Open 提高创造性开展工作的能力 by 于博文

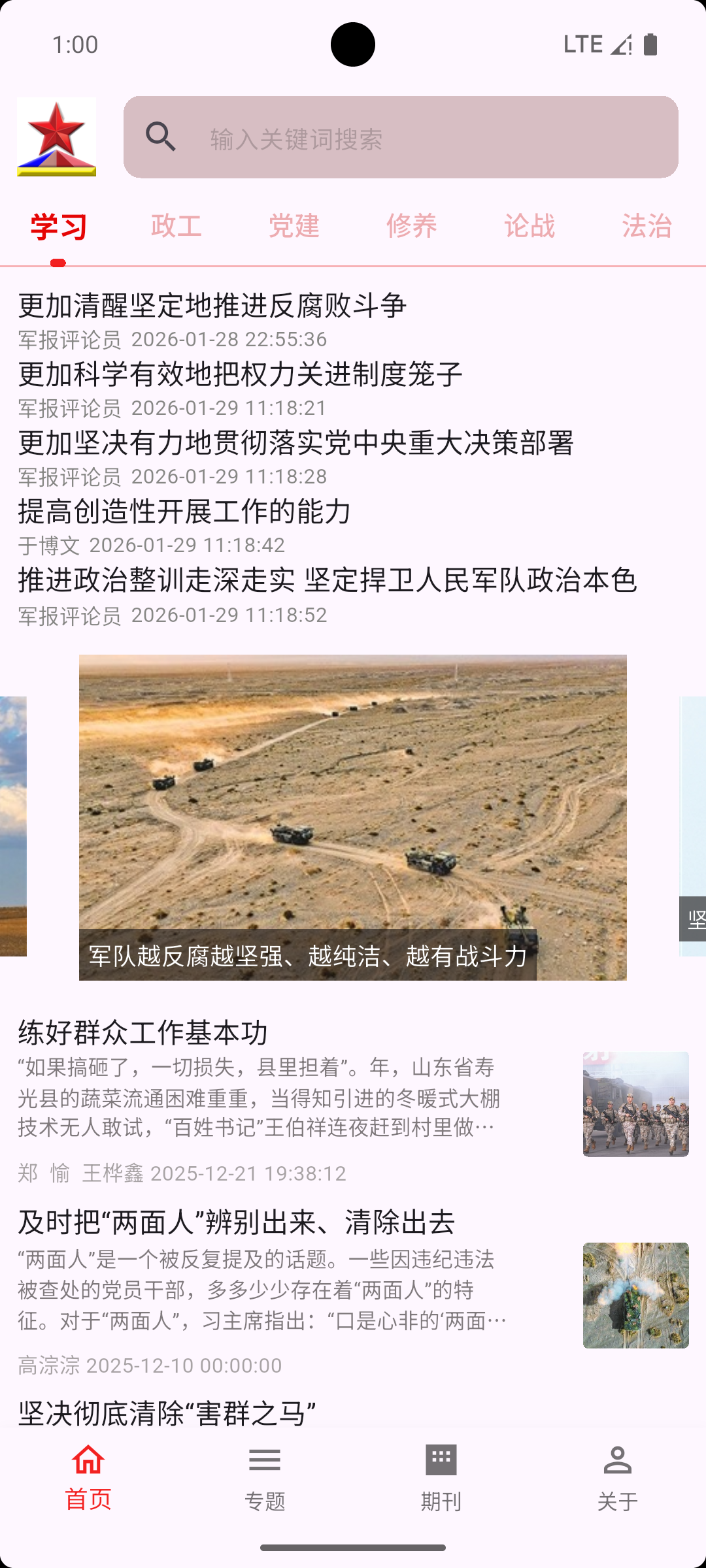(185, 512)
